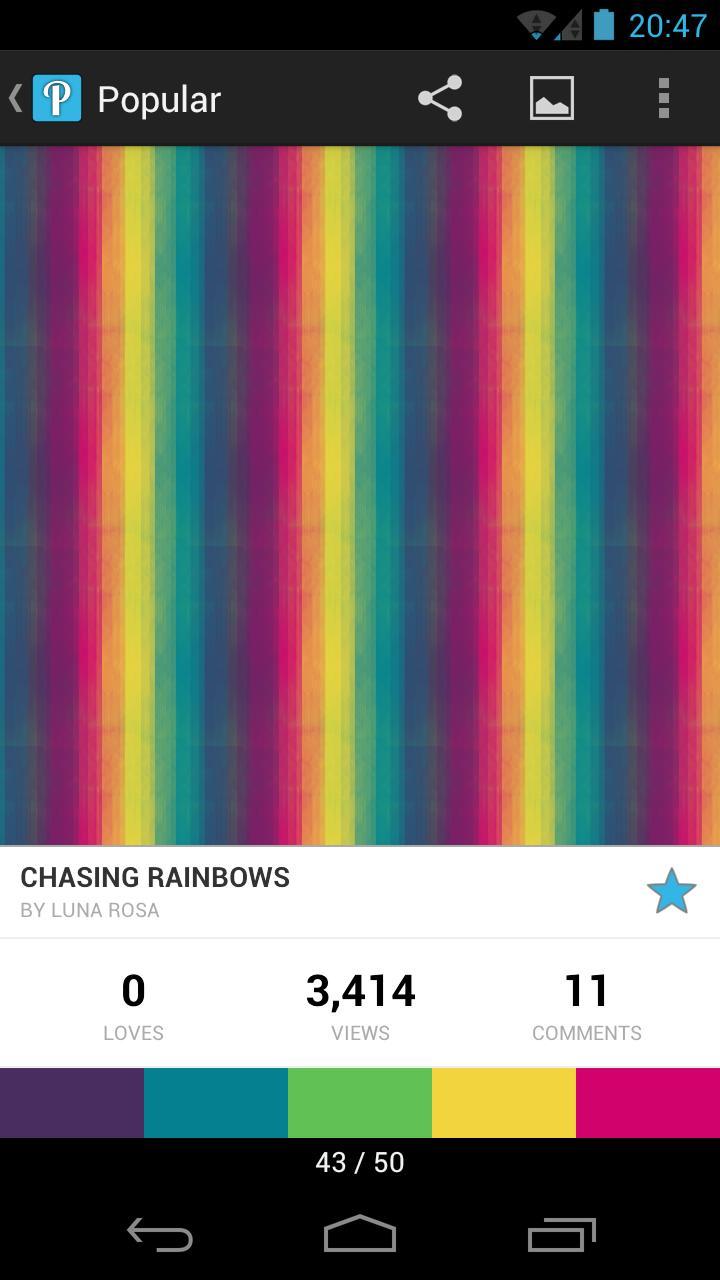The height and width of the screenshot is (1280, 720).
Task: Go back via the Popular app icon
Action: point(56,99)
